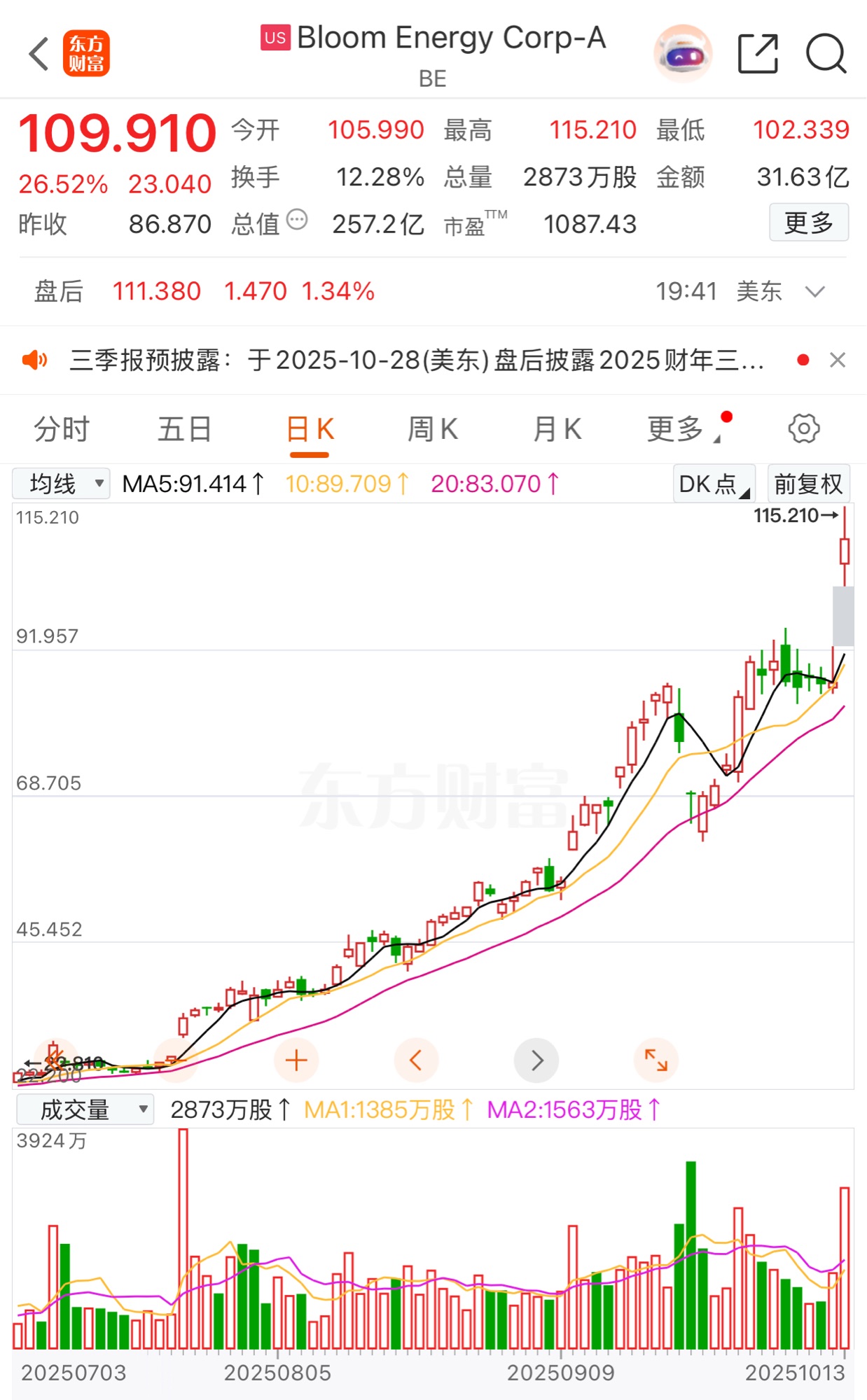Open the 均线 indicator dropdown
867x1400 pixels.
[x=62, y=484]
